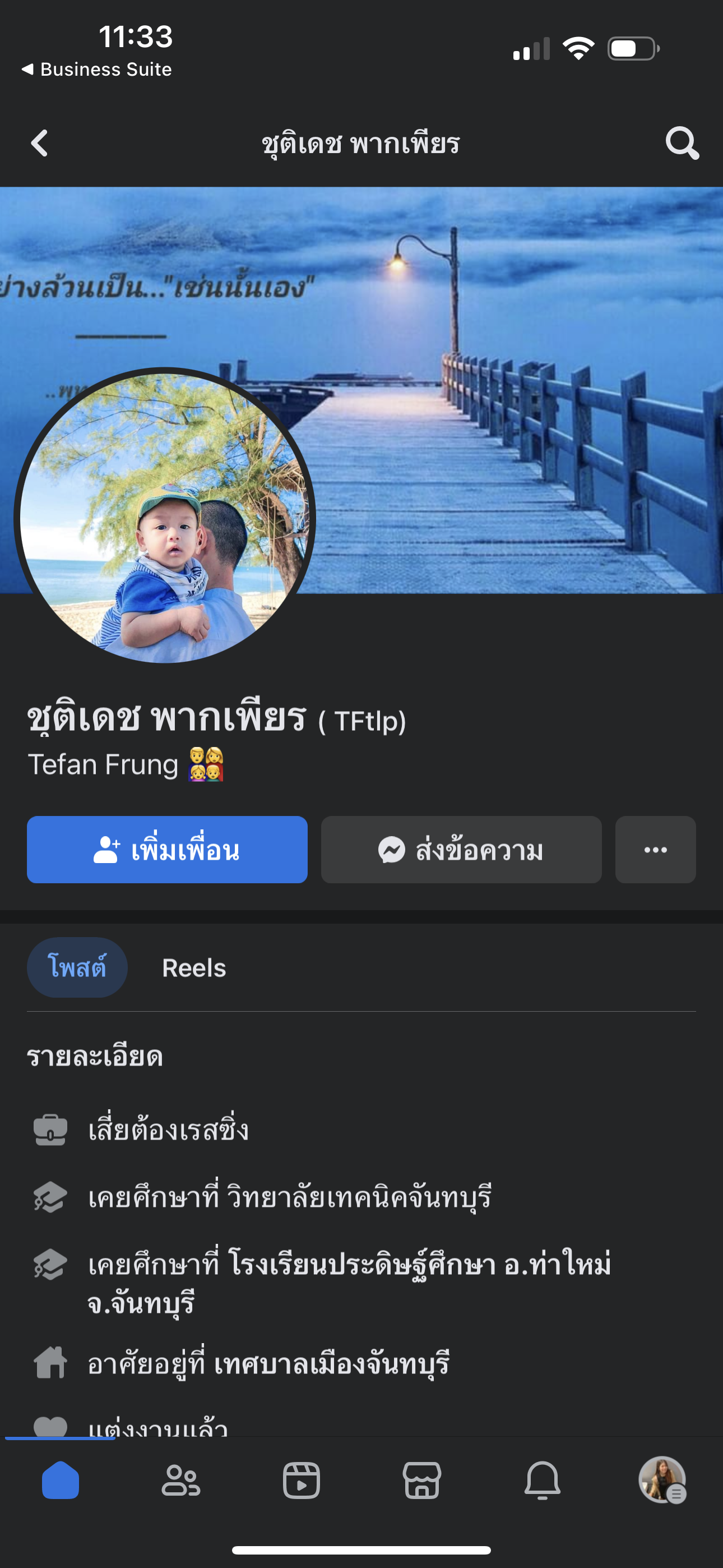Screen dimensions: 723x1568
Task: Return to Business Suite app
Action: [98, 70]
